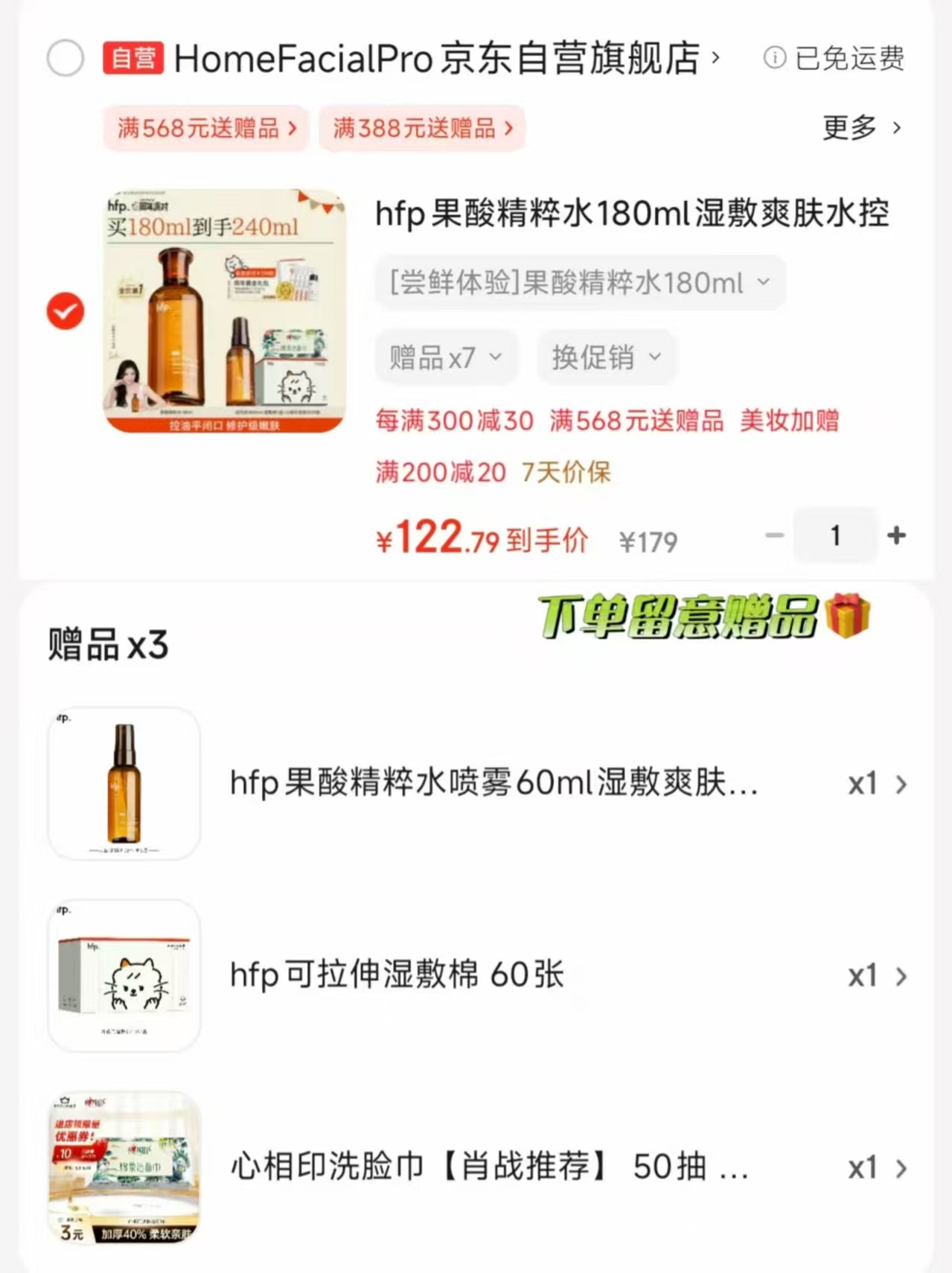Click the quantity input showing 1
This screenshot has height=1273, width=952.
[835, 535]
